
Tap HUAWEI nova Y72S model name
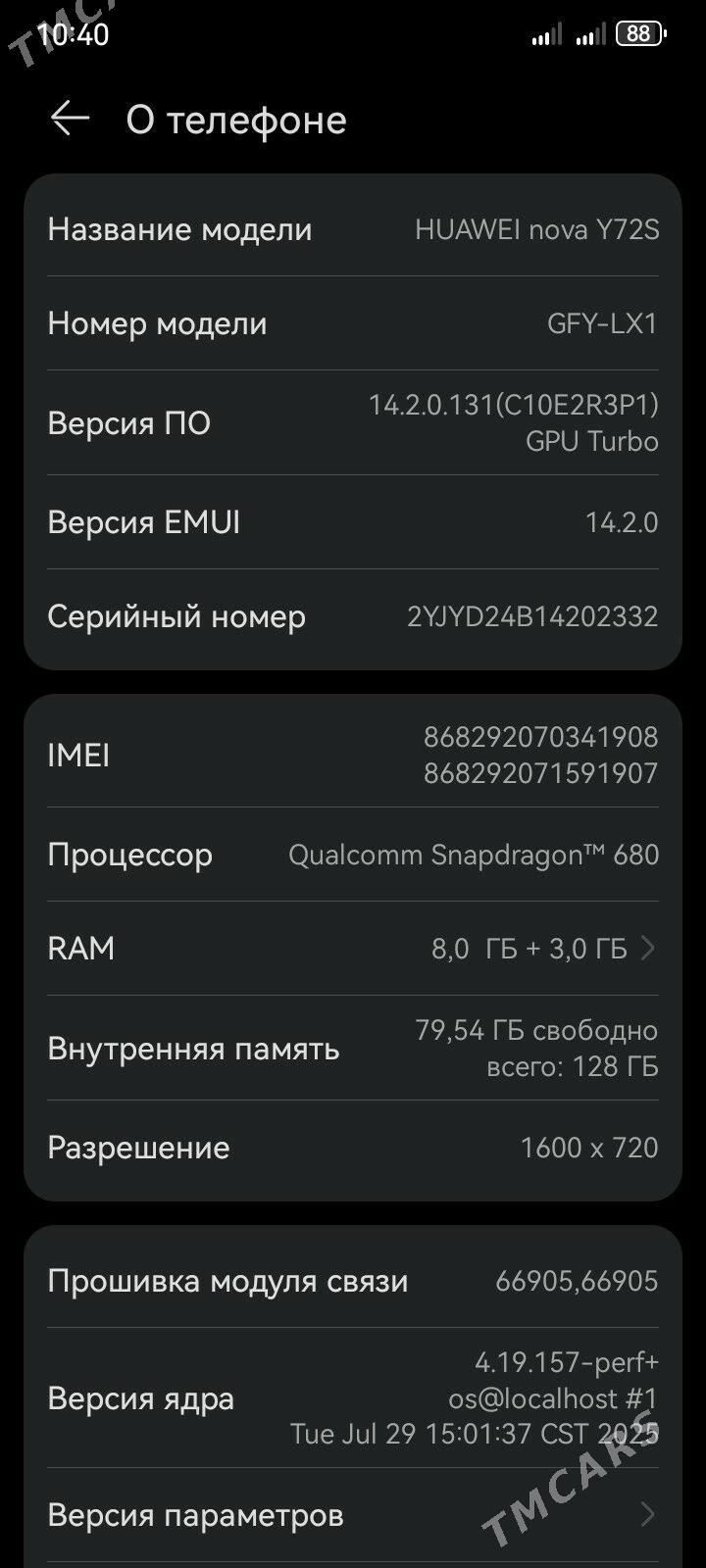(x=538, y=229)
